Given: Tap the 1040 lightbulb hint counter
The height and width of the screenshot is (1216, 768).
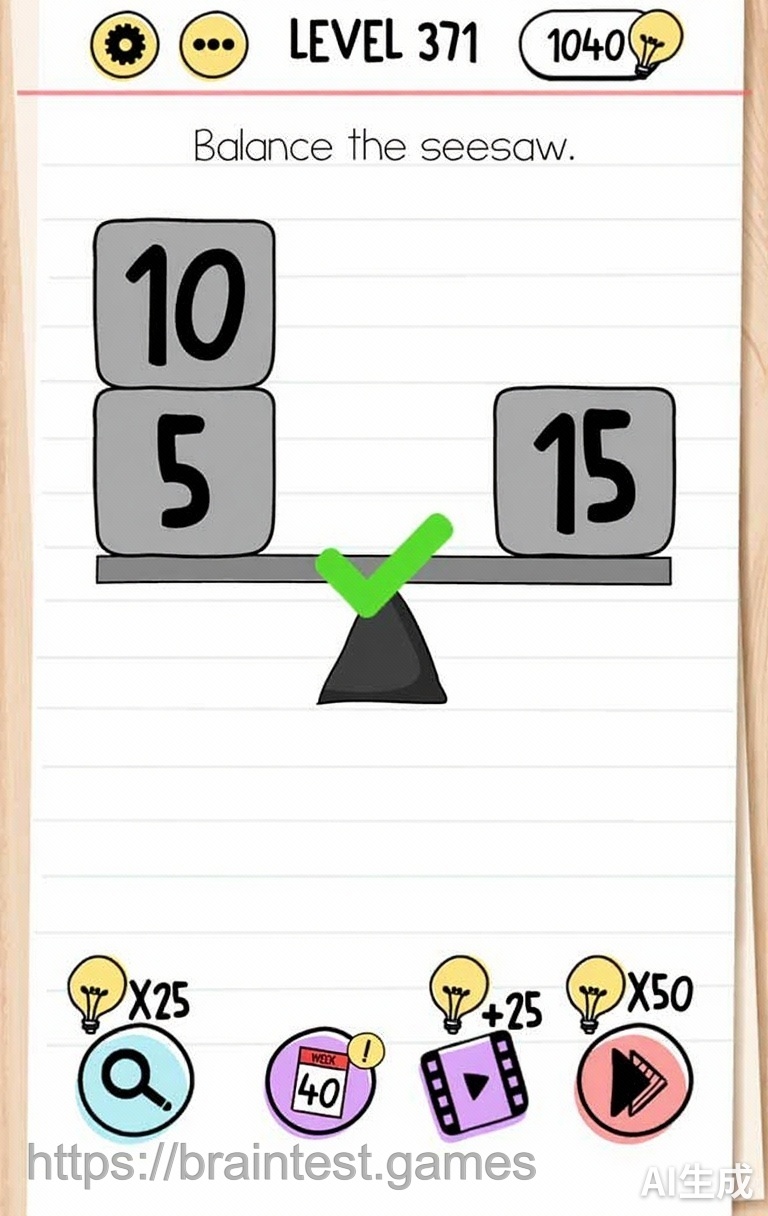Looking at the screenshot, I should (x=600, y=45).
